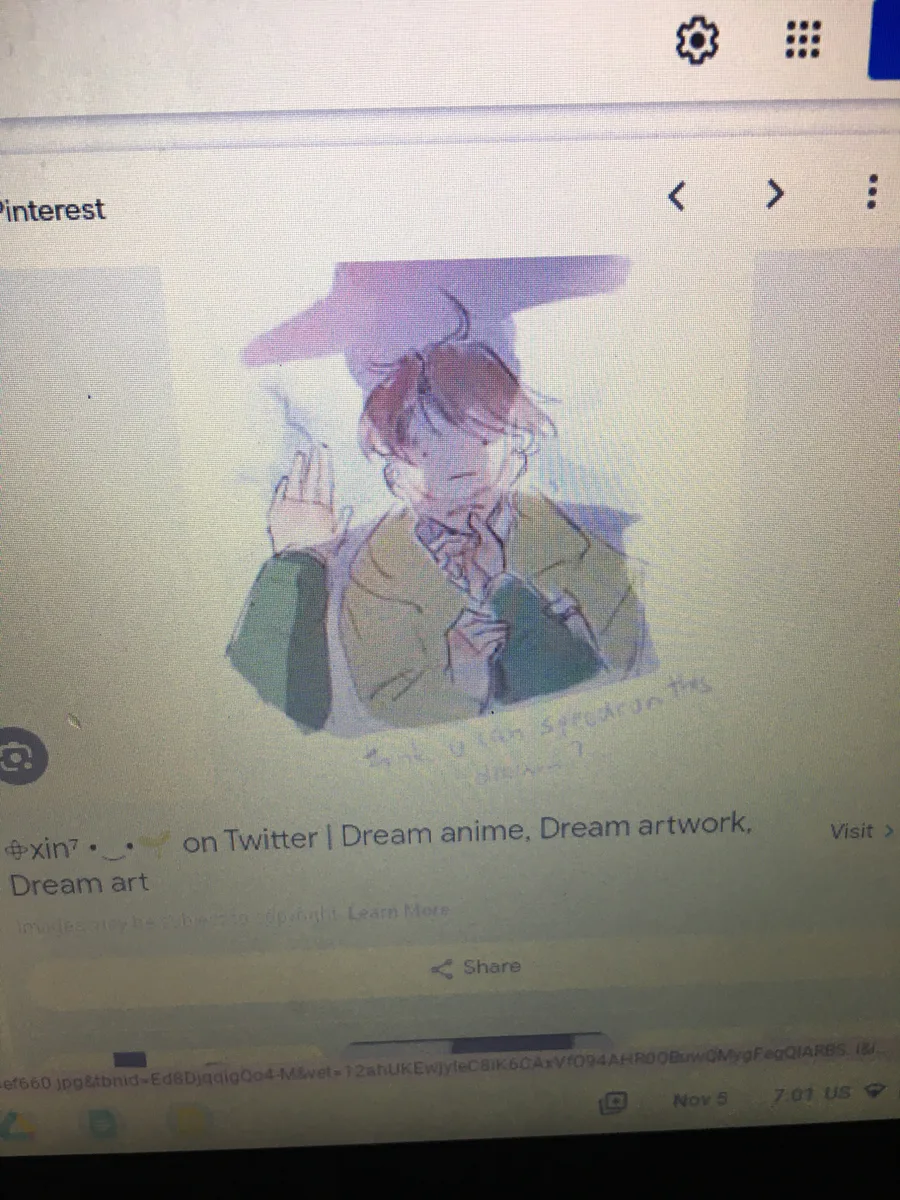Open the three-dot overflow menu
The width and height of the screenshot is (900, 1200).
pyautogui.click(x=872, y=191)
